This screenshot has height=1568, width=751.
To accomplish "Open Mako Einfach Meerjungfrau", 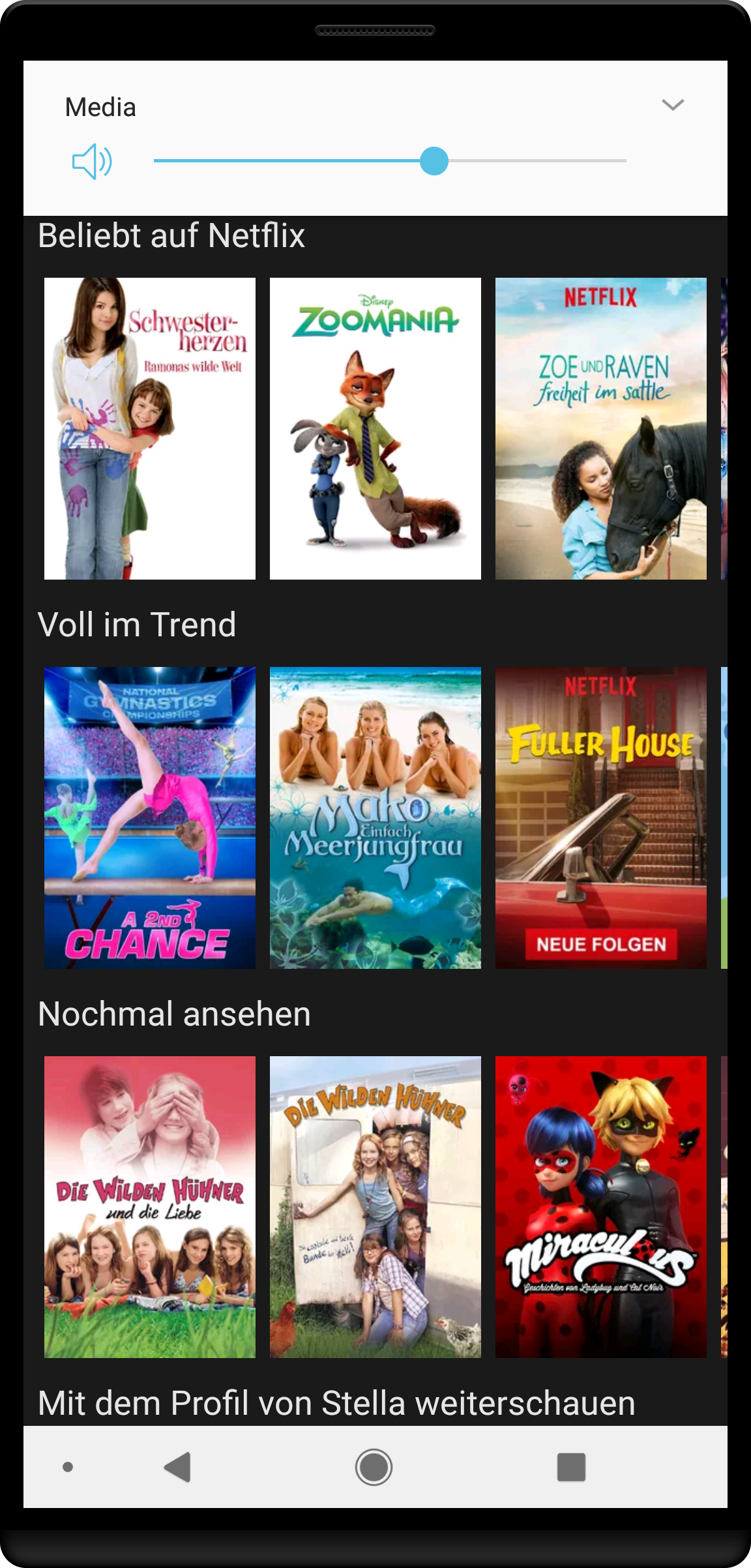I will tap(375, 818).
